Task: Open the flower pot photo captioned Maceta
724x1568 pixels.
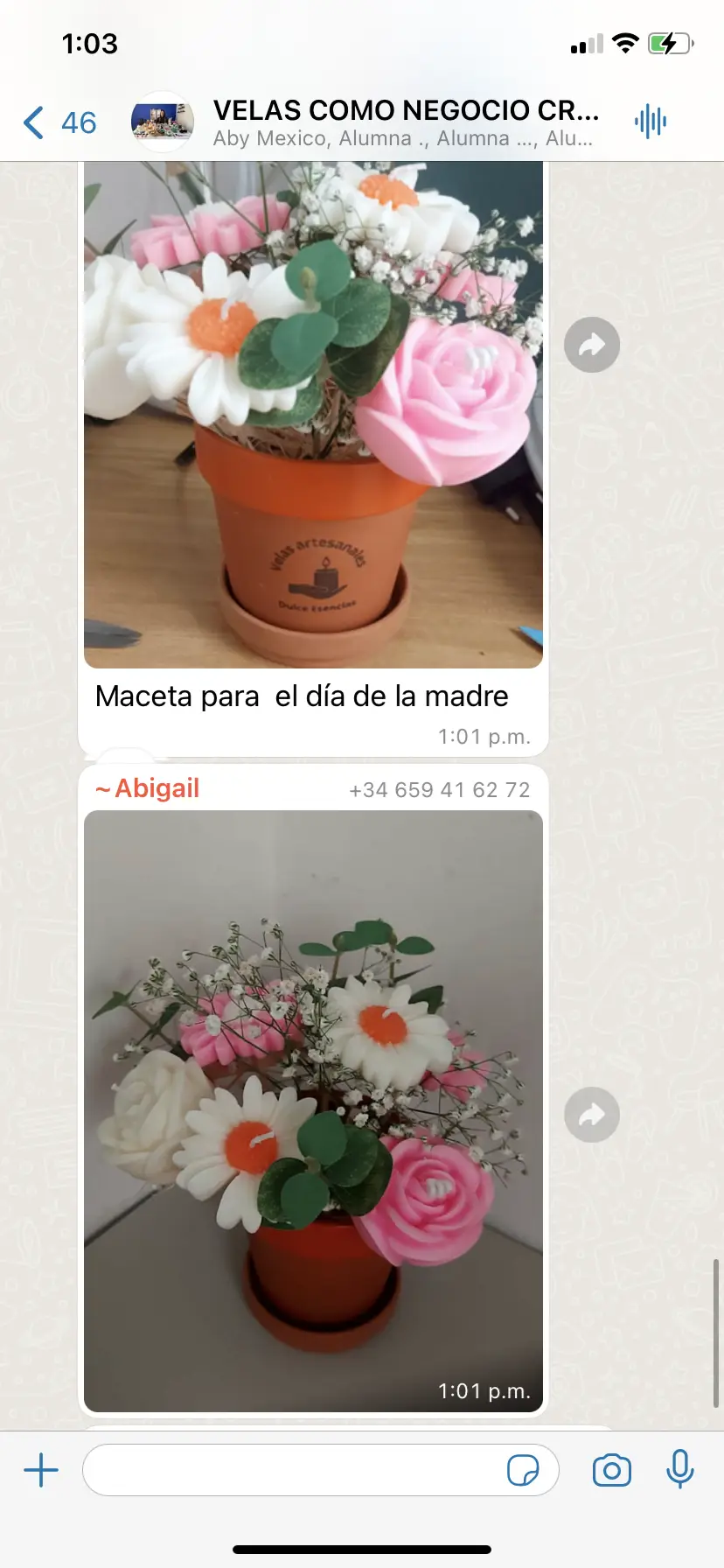Action: 313,414
